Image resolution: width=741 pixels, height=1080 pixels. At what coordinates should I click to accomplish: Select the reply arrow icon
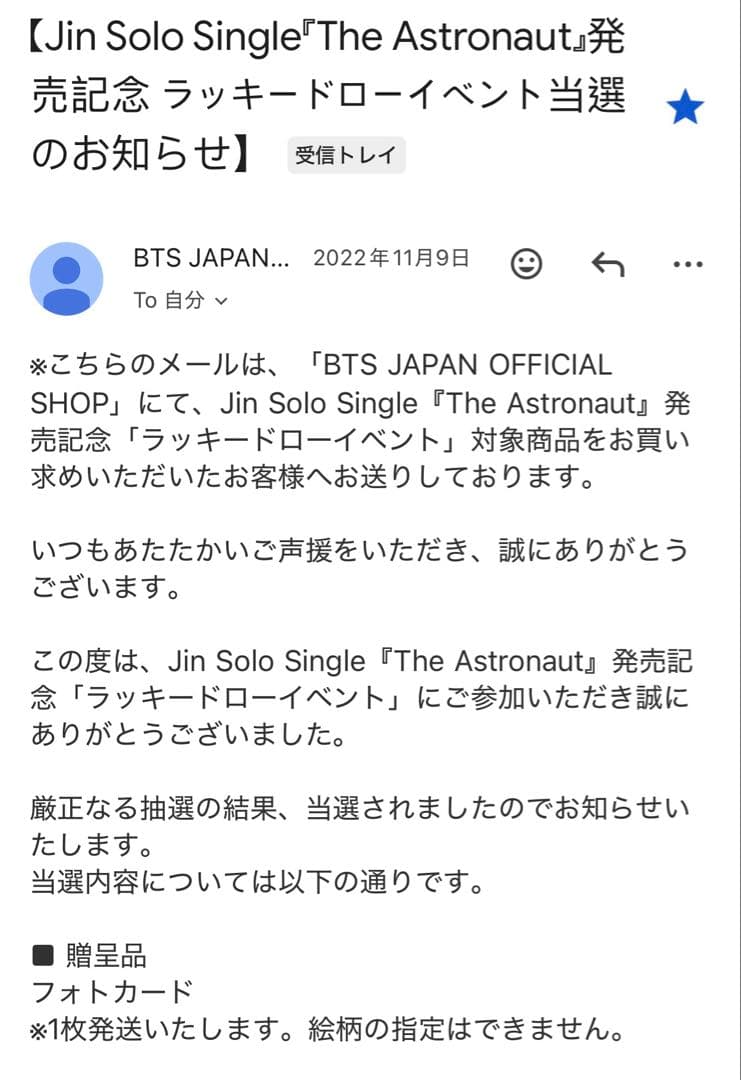click(x=606, y=263)
